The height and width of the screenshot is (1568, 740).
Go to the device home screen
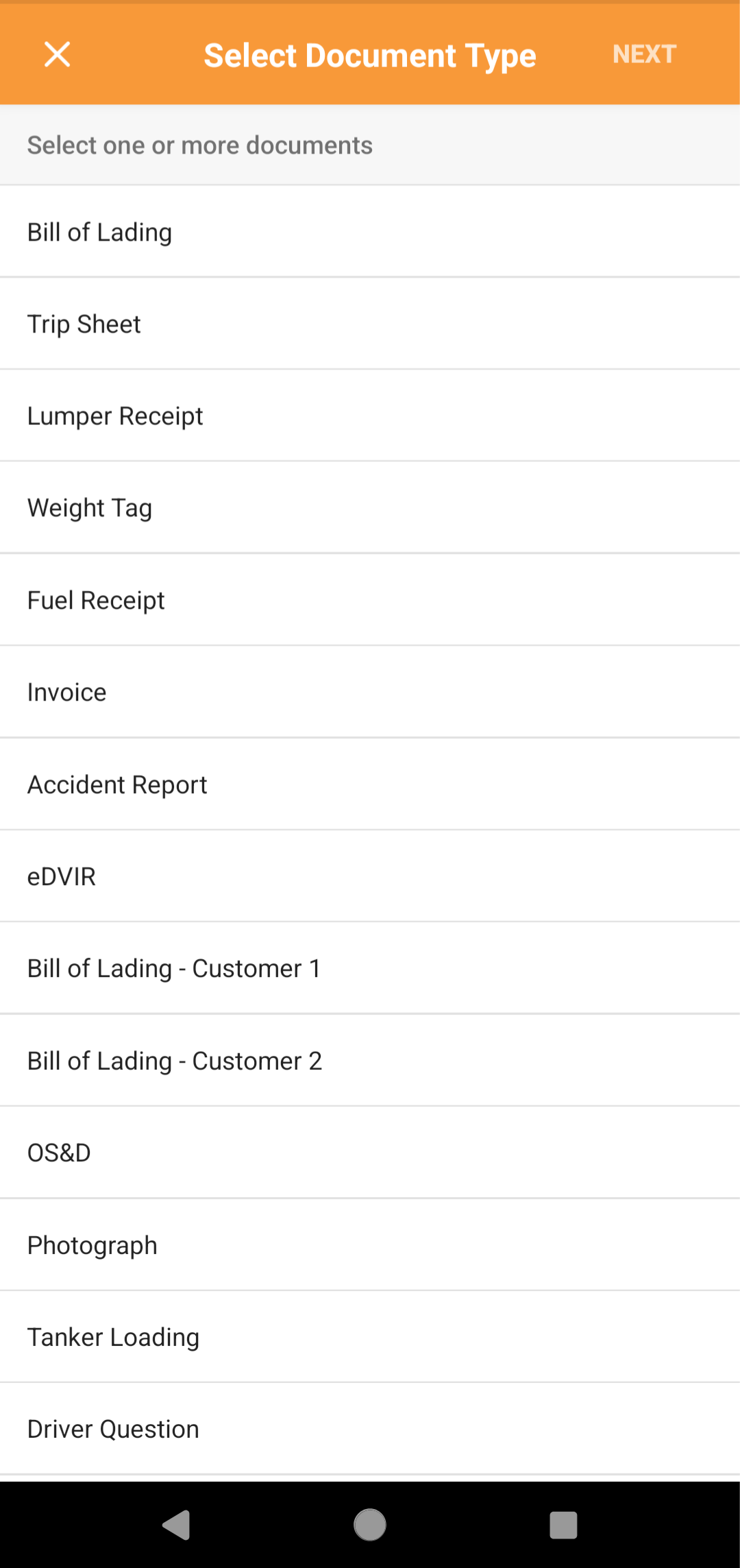[370, 1525]
